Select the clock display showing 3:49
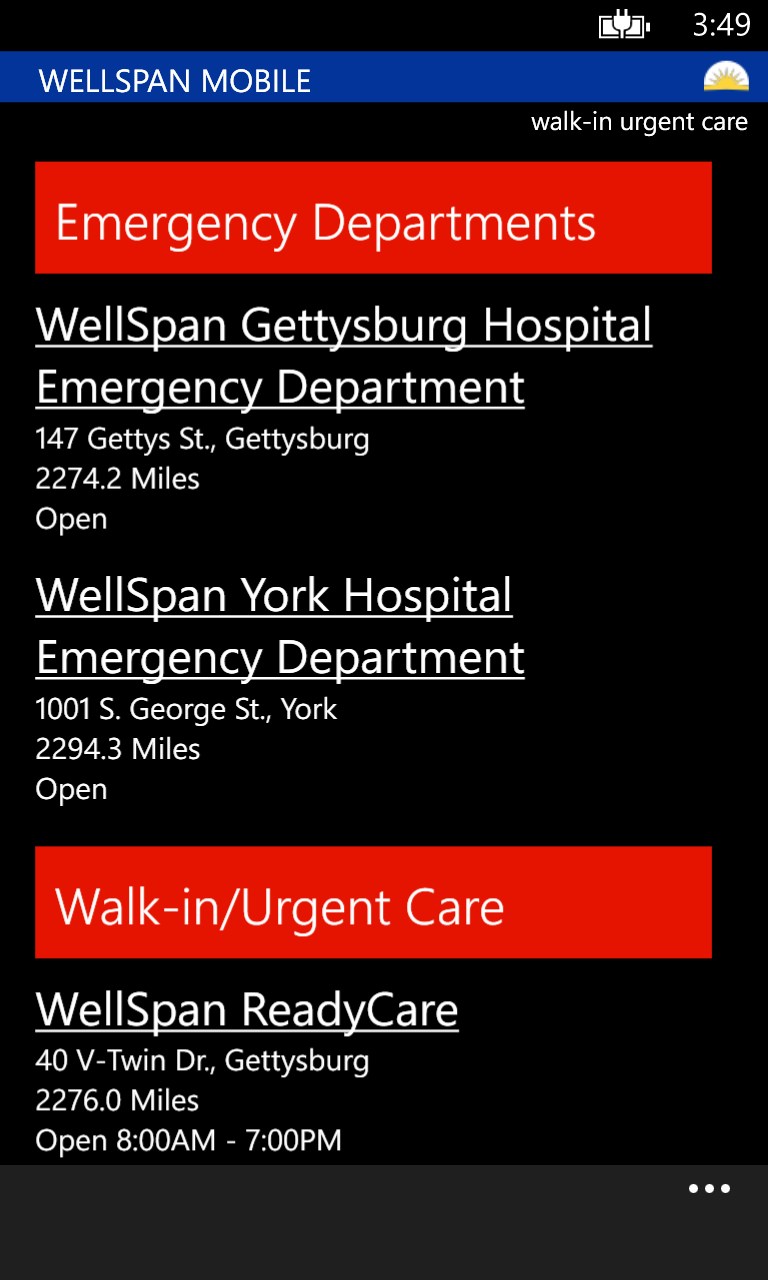 point(724,25)
